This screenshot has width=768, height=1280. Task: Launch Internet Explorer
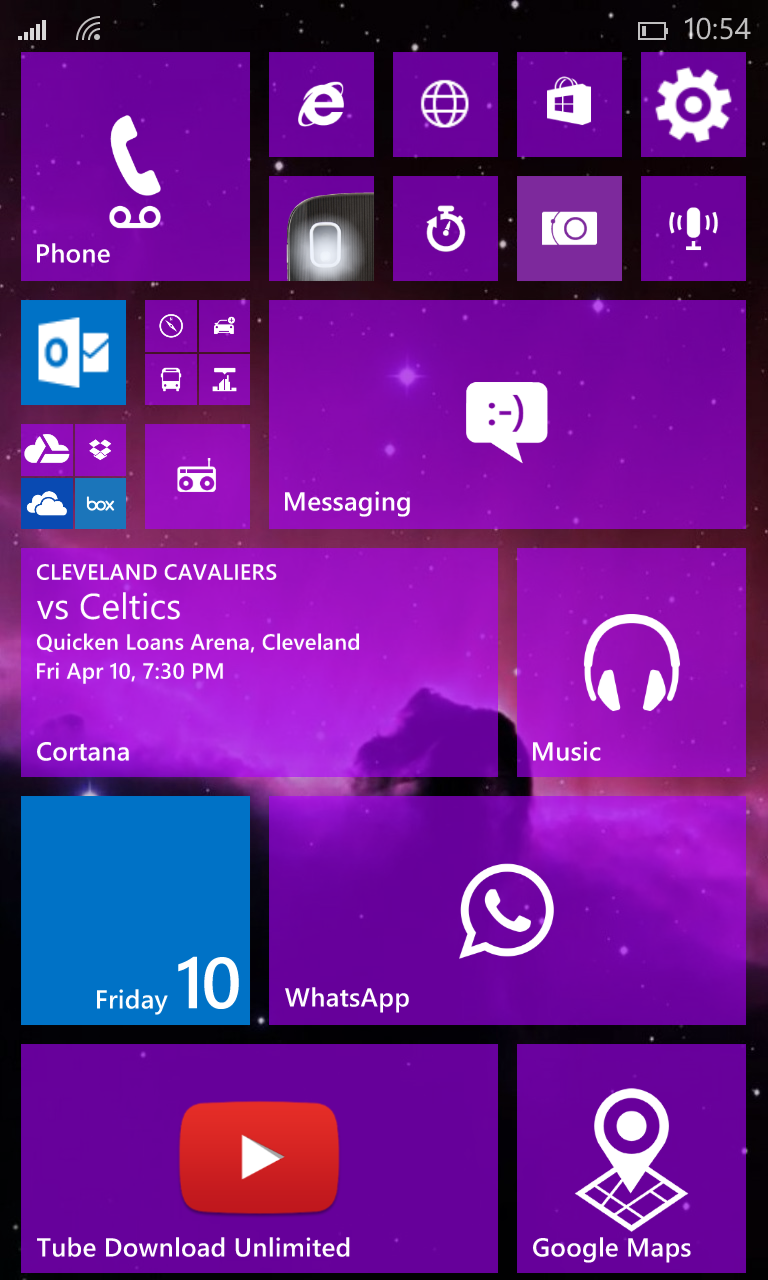tap(321, 104)
